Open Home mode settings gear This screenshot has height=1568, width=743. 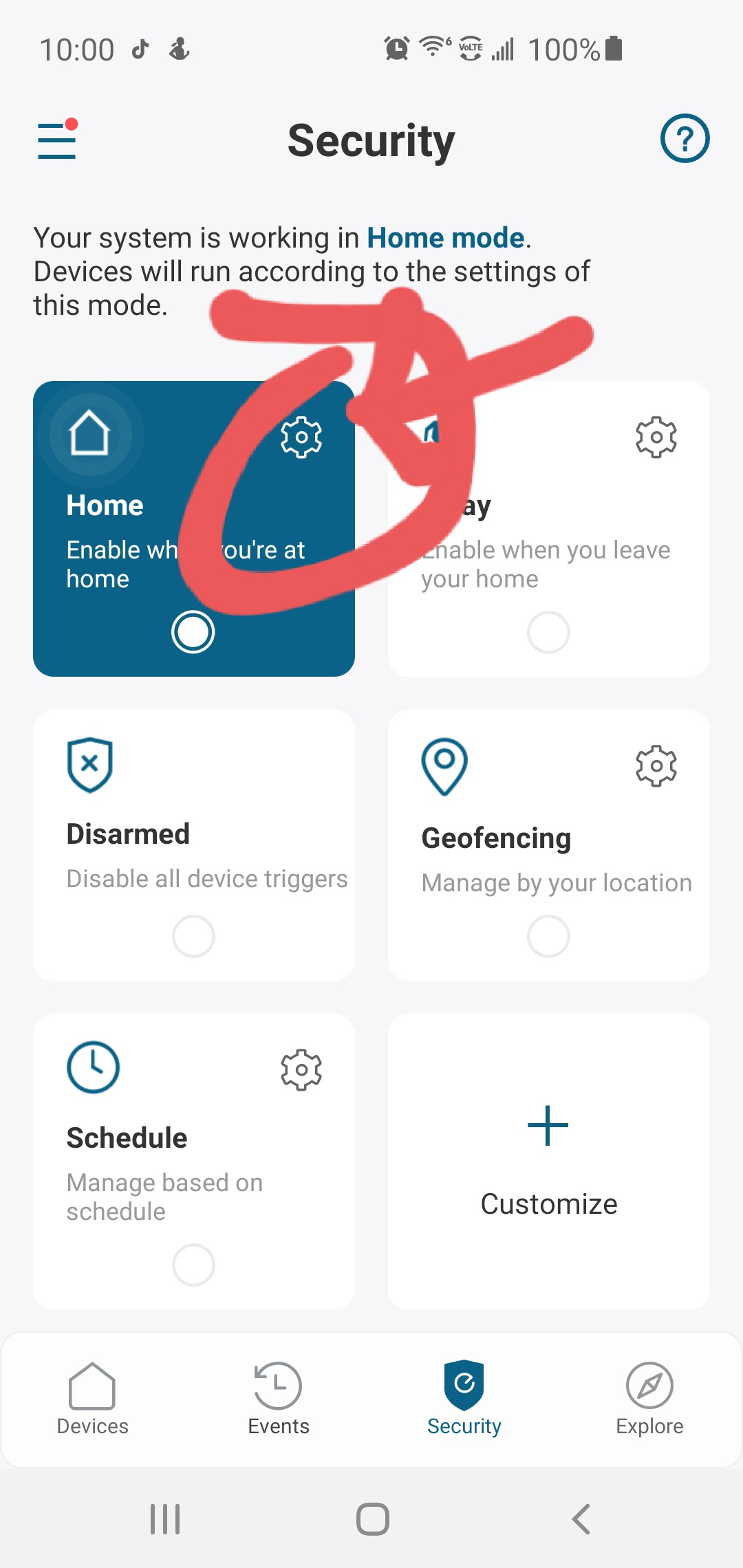tap(301, 437)
